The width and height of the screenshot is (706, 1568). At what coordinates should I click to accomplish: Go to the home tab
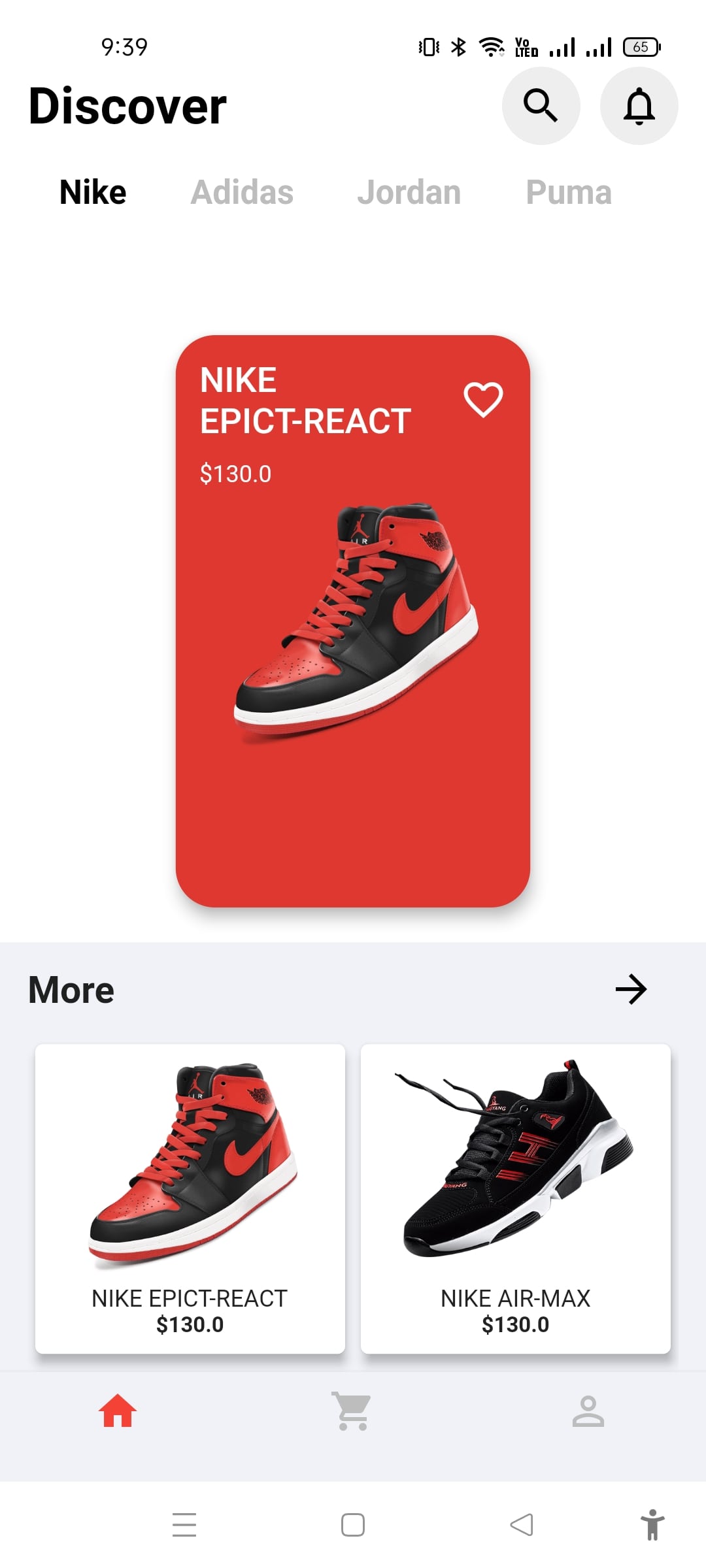[x=118, y=1411]
